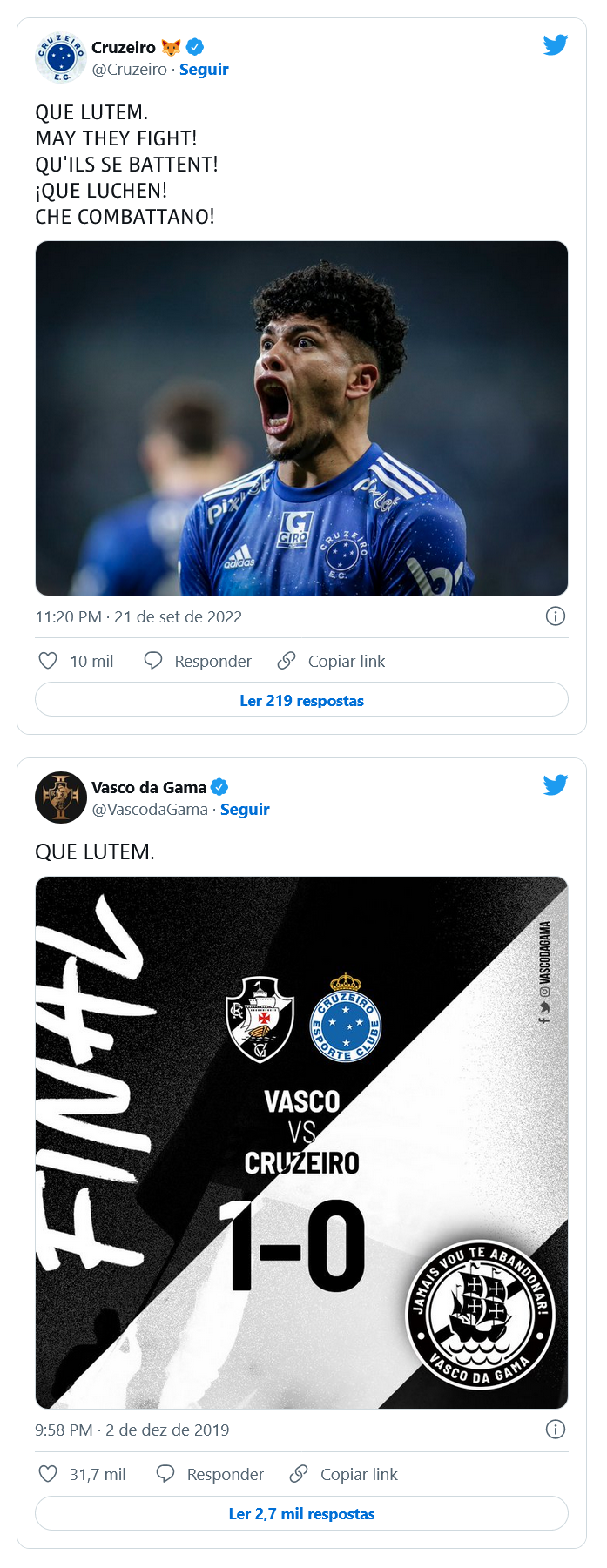Open Cruzeiro profile avatar
Image resolution: width=607 pixels, height=1568 pixels.
click(x=60, y=57)
